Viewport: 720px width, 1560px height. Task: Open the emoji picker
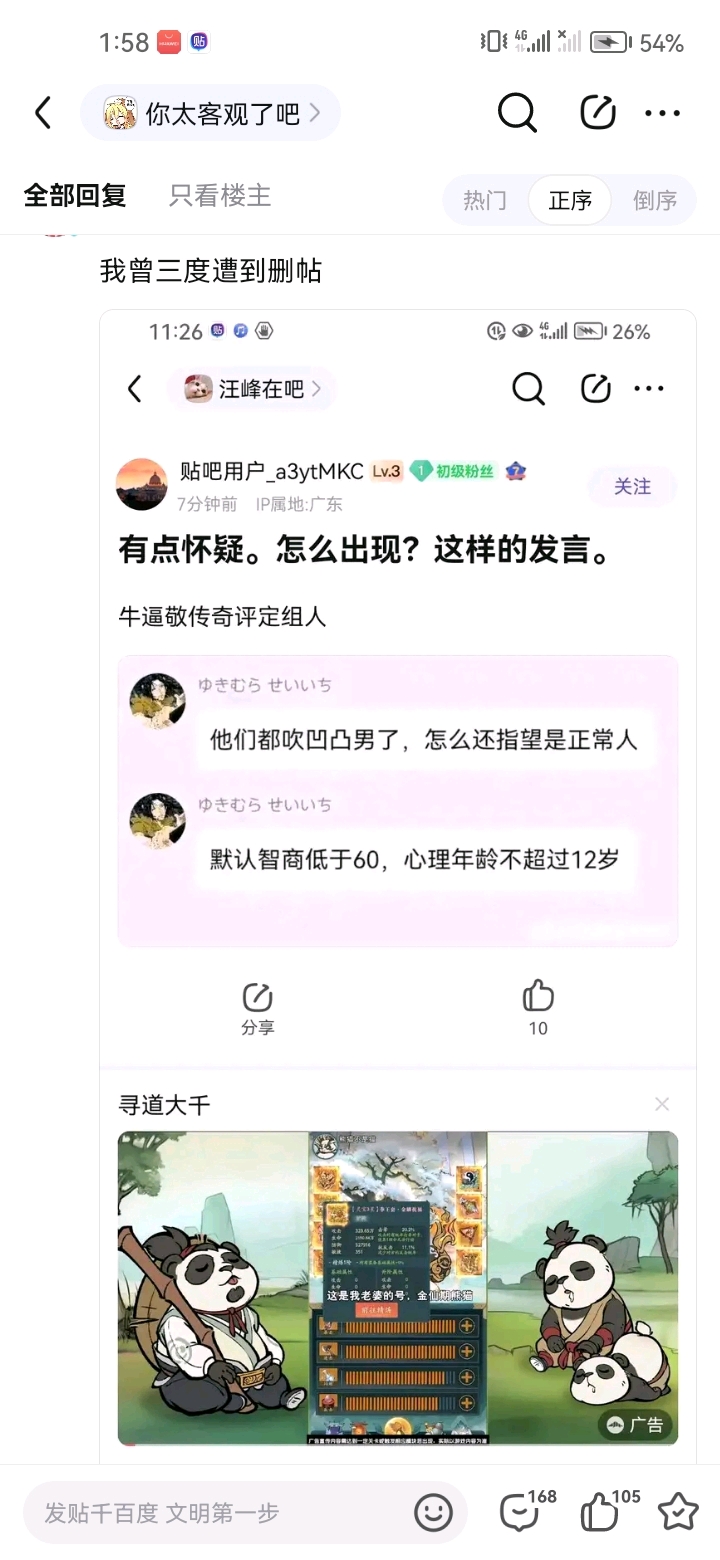[433, 1512]
